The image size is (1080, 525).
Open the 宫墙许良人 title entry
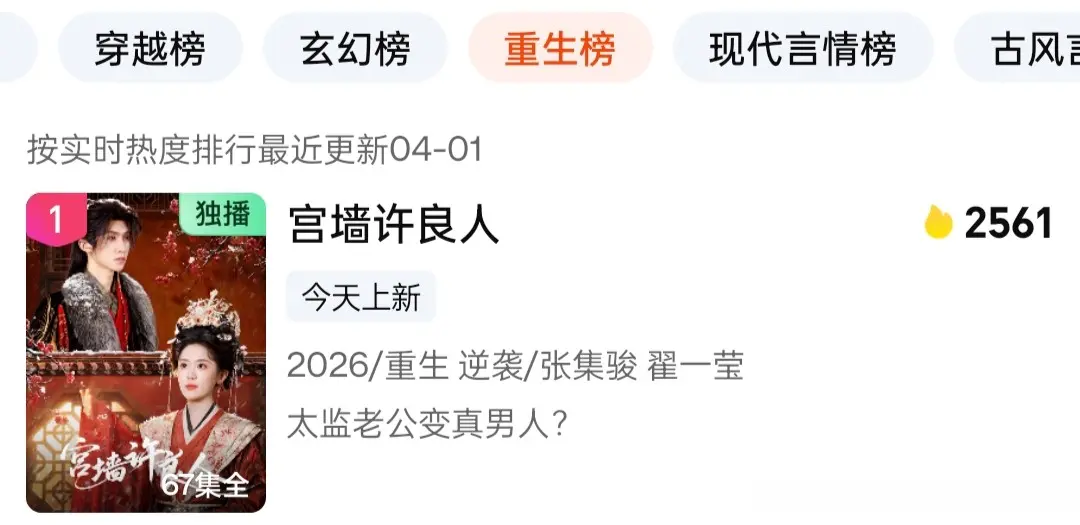point(393,224)
